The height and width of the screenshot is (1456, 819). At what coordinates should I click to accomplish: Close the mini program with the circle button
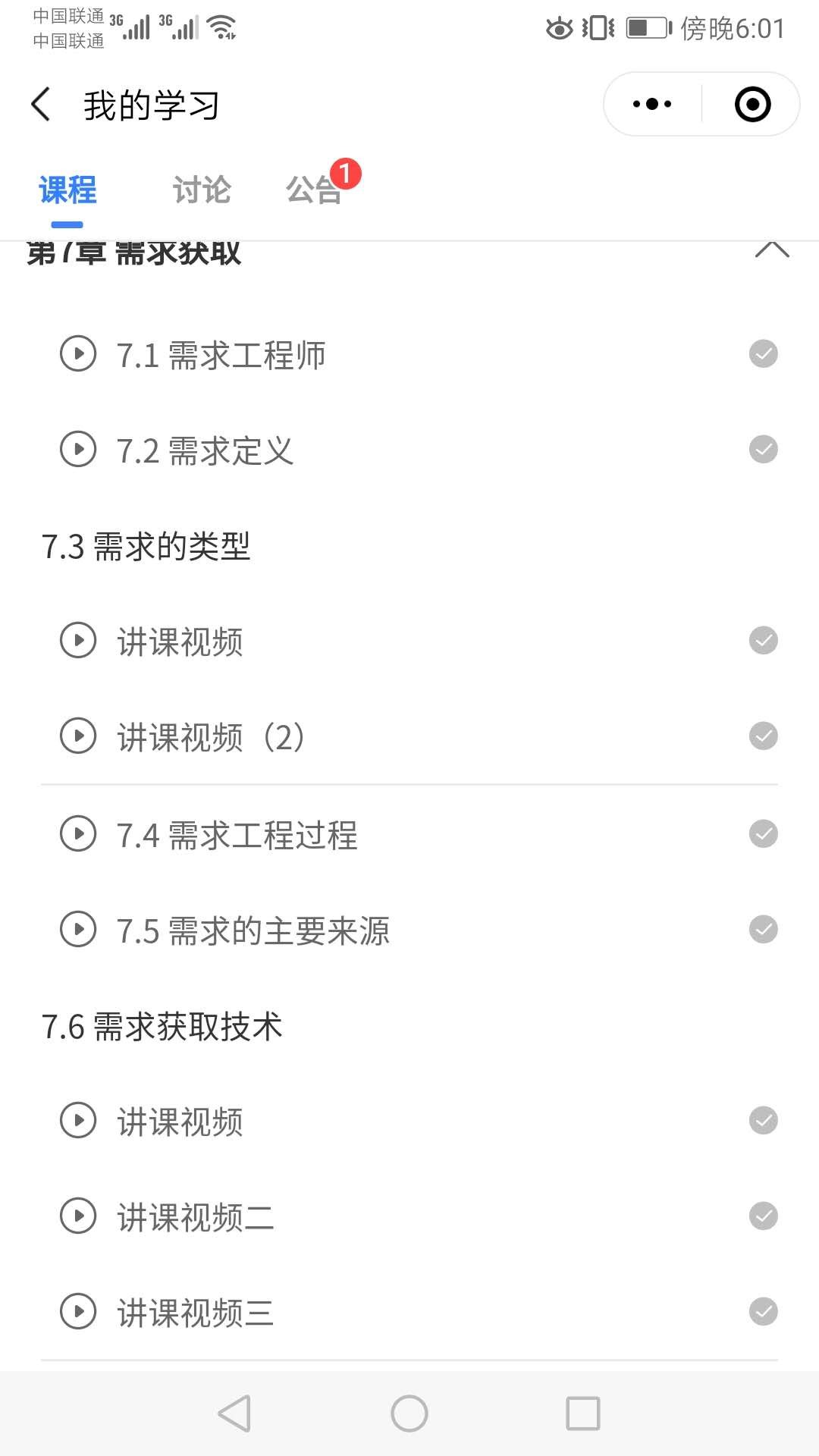752,105
